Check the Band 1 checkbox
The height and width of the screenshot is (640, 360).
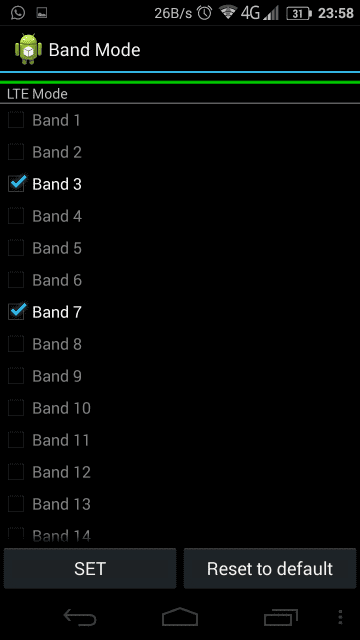coord(16,120)
